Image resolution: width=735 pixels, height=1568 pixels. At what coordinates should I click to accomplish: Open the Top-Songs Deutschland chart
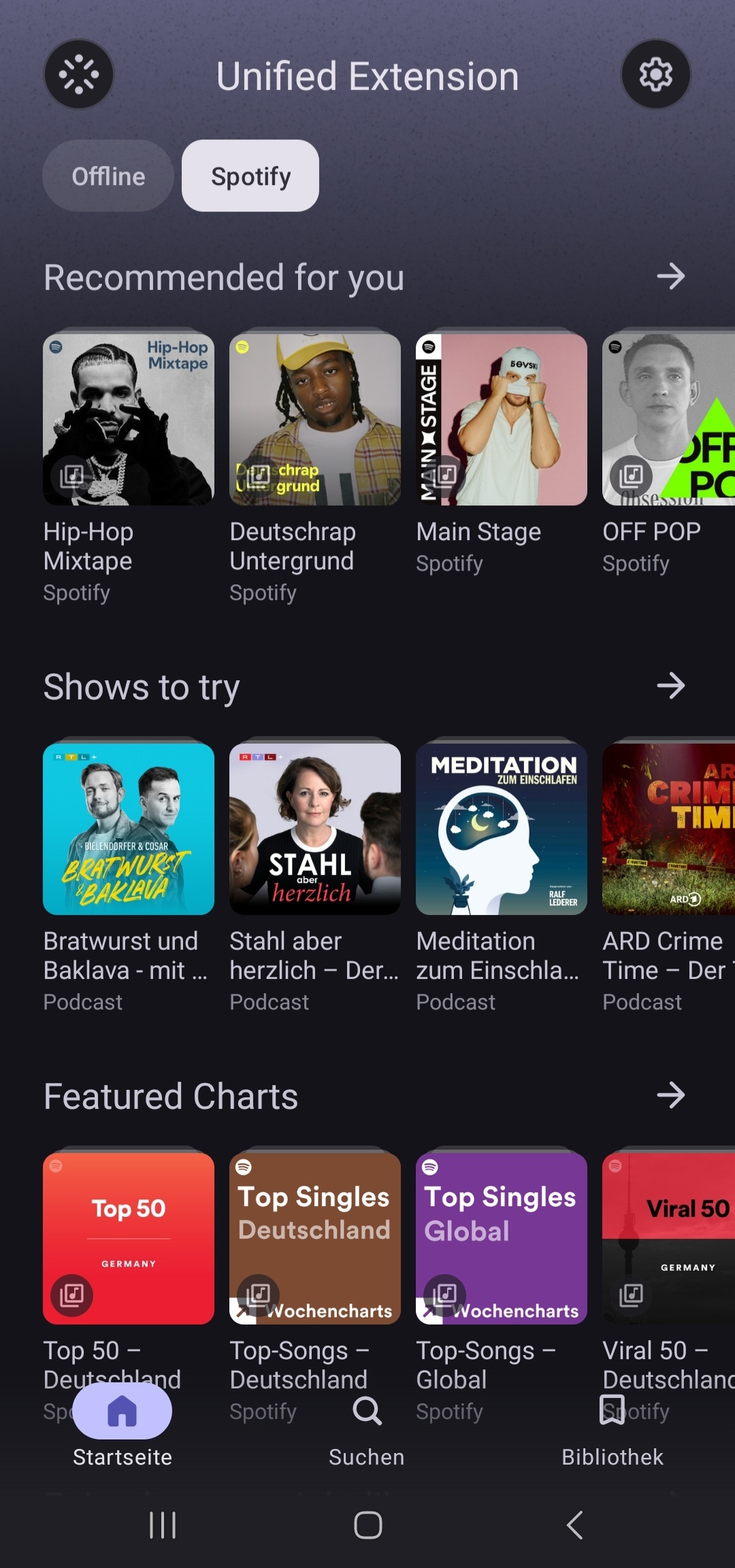pyautogui.click(x=315, y=1239)
